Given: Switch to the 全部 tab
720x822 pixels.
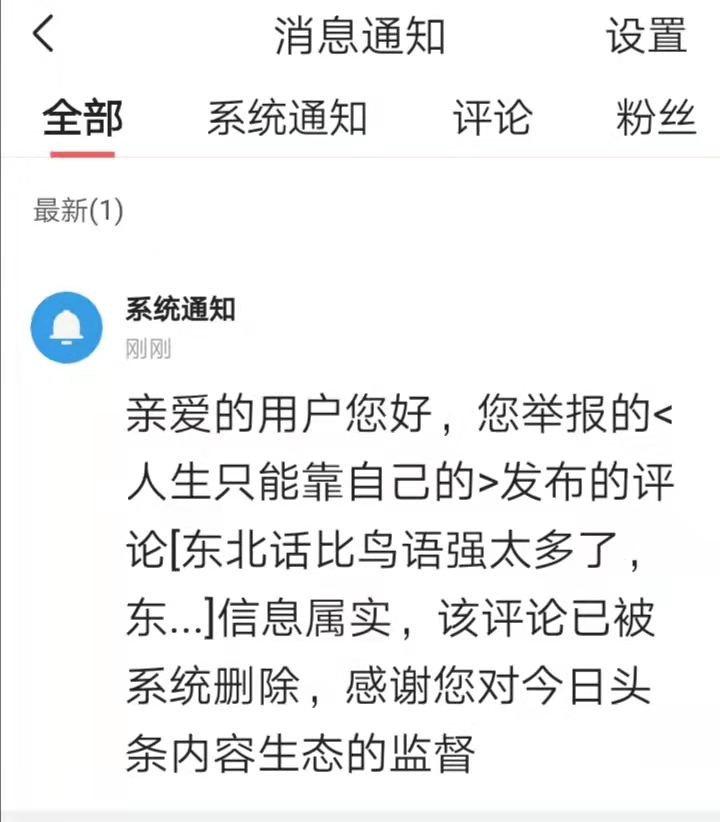Looking at the screenshot, I should tap(82, 119).
